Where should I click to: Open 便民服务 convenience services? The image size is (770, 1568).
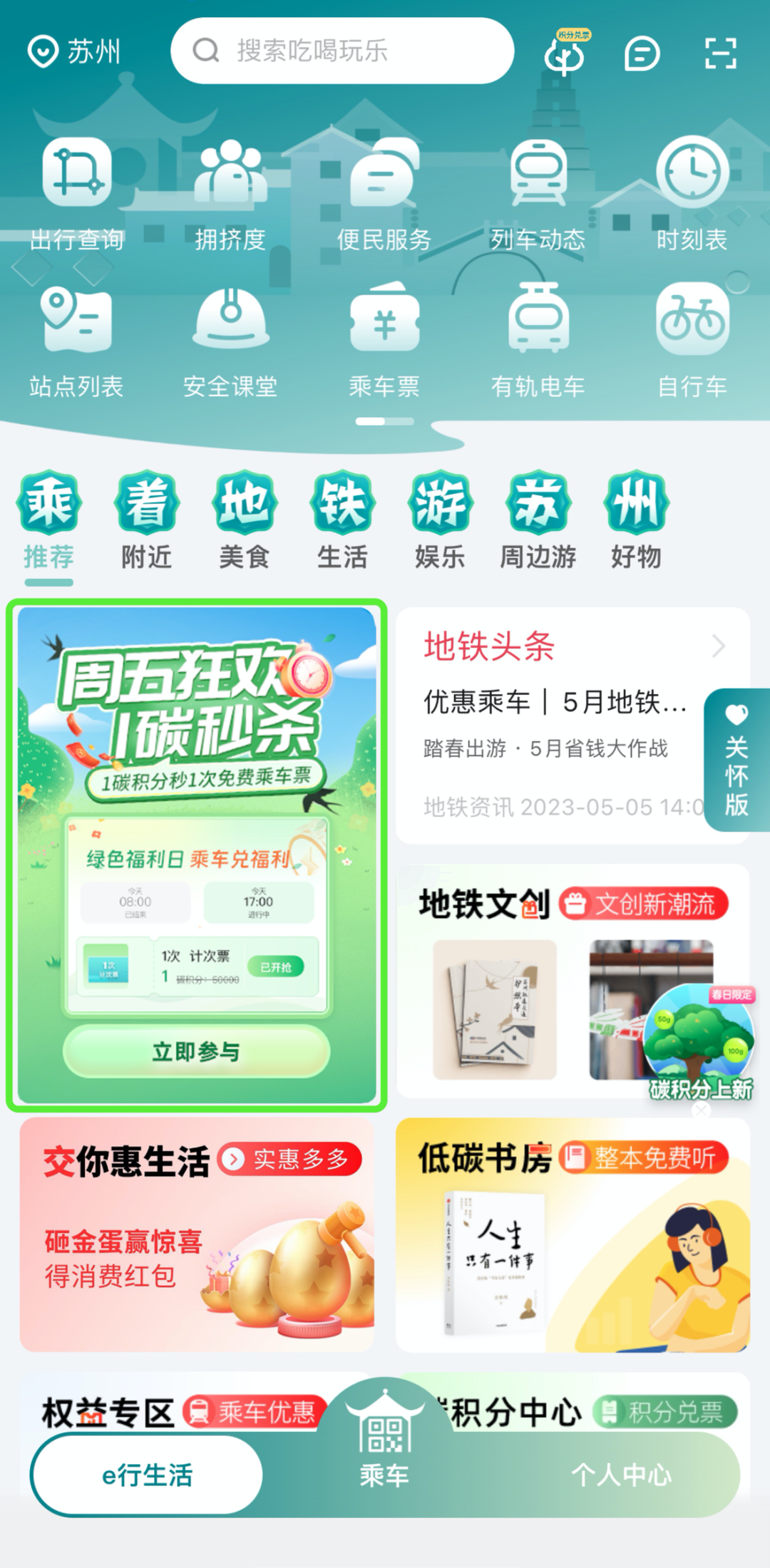[x=384, y=187]
